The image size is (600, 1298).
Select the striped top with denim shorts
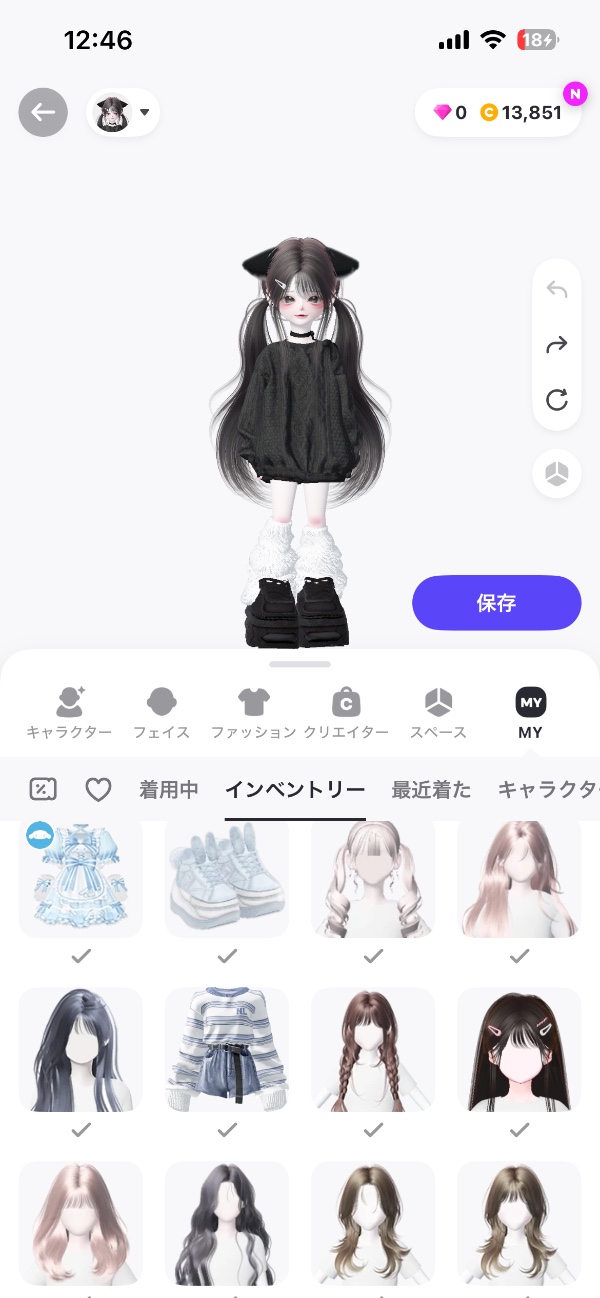(227, 1049)
